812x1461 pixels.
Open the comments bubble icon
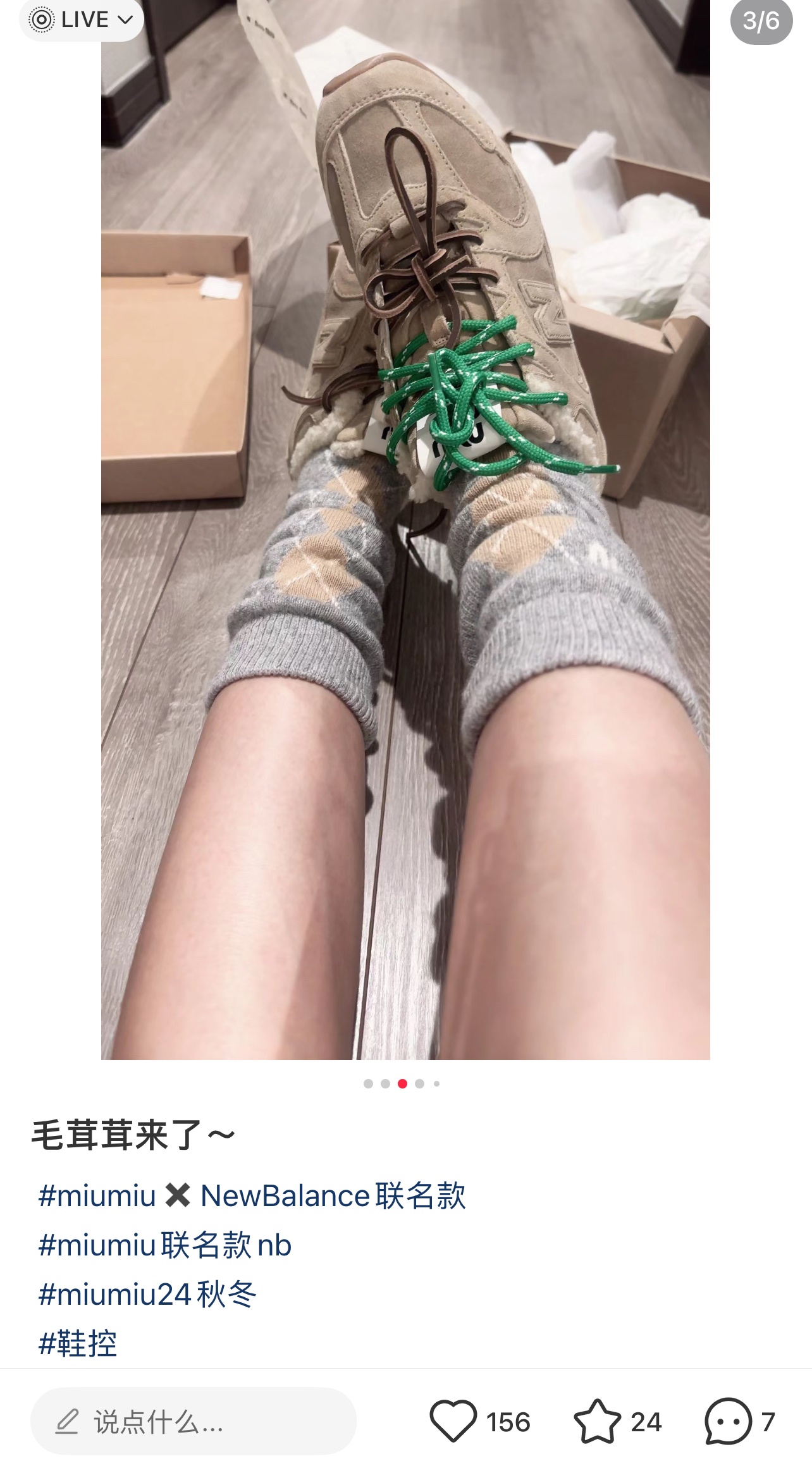coord(729,1421)
